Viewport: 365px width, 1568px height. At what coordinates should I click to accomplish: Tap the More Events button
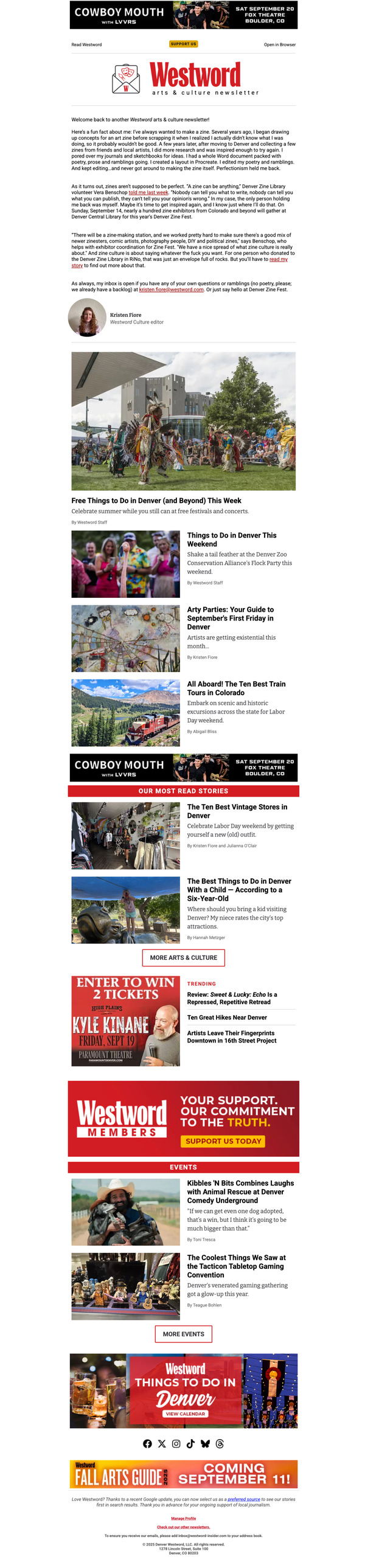183,1334
